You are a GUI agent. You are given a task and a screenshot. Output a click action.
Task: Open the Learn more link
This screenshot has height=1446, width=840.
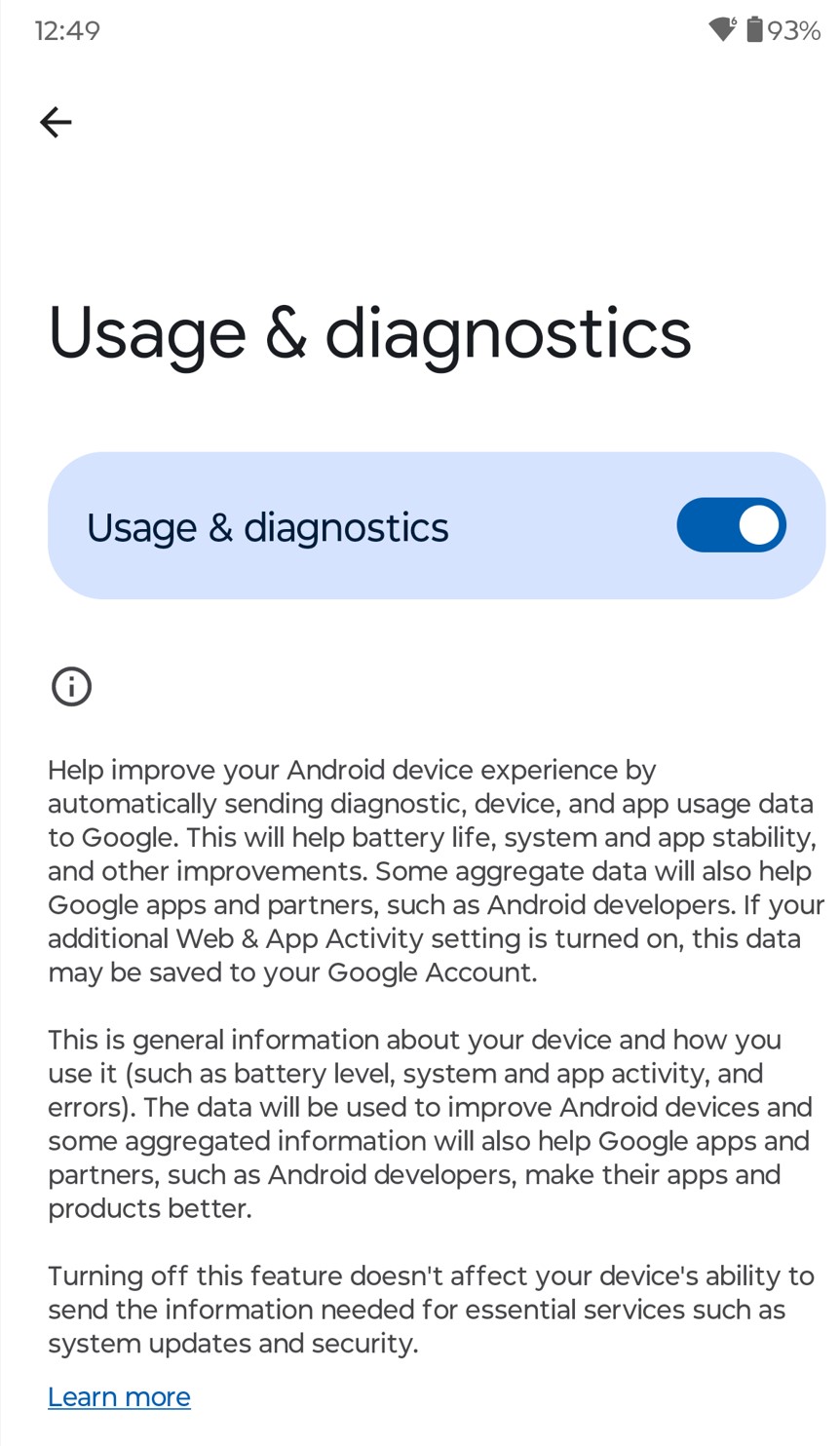pos(119,1396)
